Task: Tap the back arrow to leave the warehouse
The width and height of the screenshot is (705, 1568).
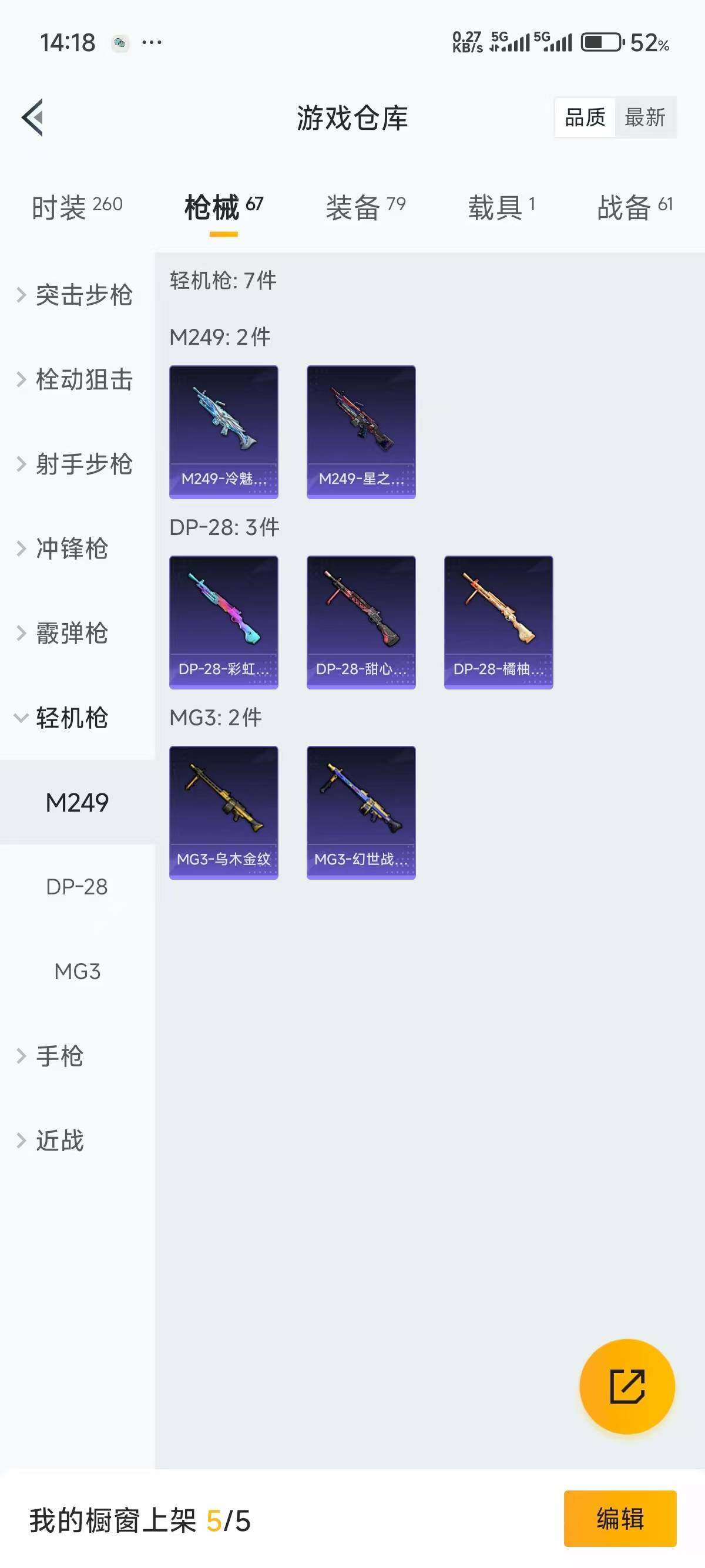Action: 33,118
